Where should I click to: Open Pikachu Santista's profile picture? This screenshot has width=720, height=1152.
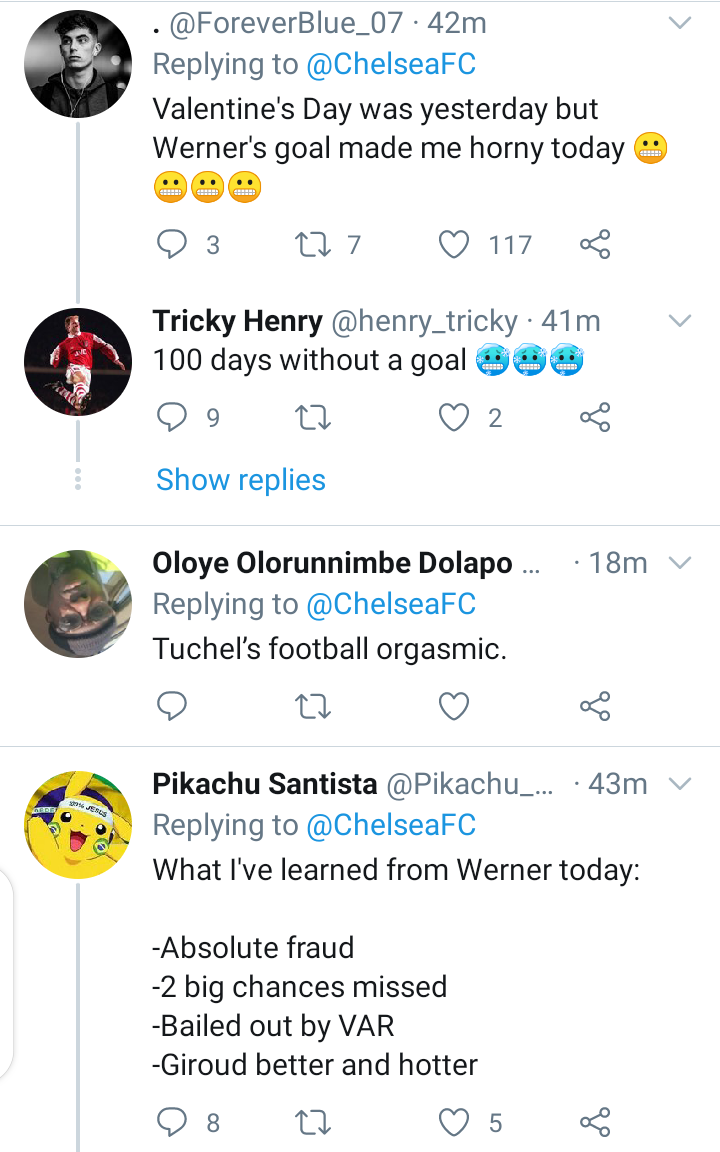(x=78, y=824)
